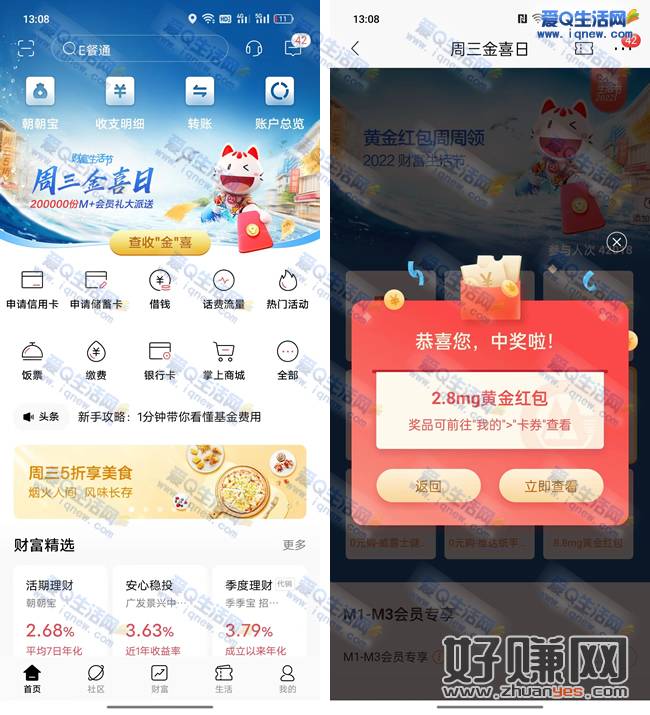Open the QR scan icon

[x=26, y=48]
